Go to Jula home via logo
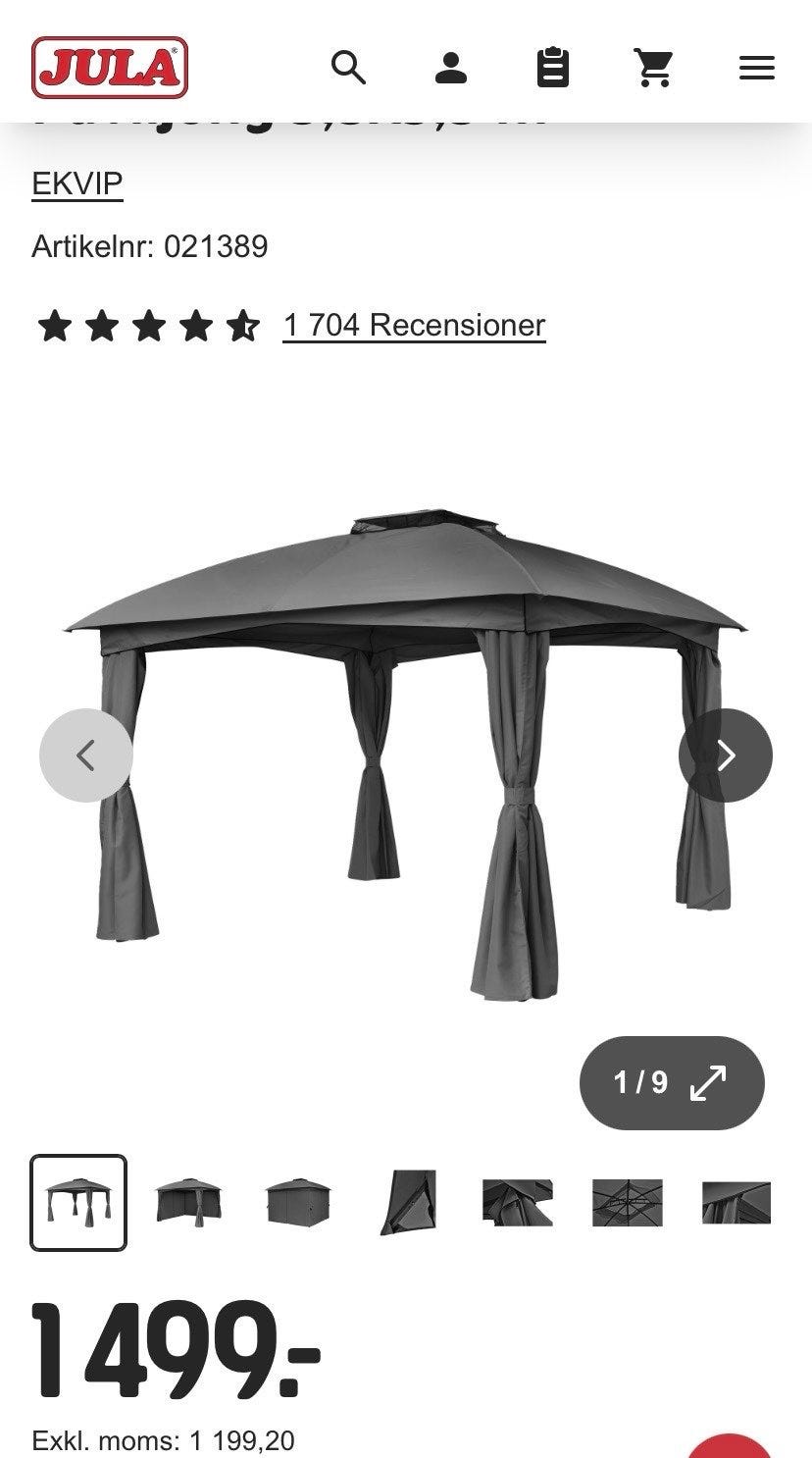The image size is (812, 1458). pos(110,68)
